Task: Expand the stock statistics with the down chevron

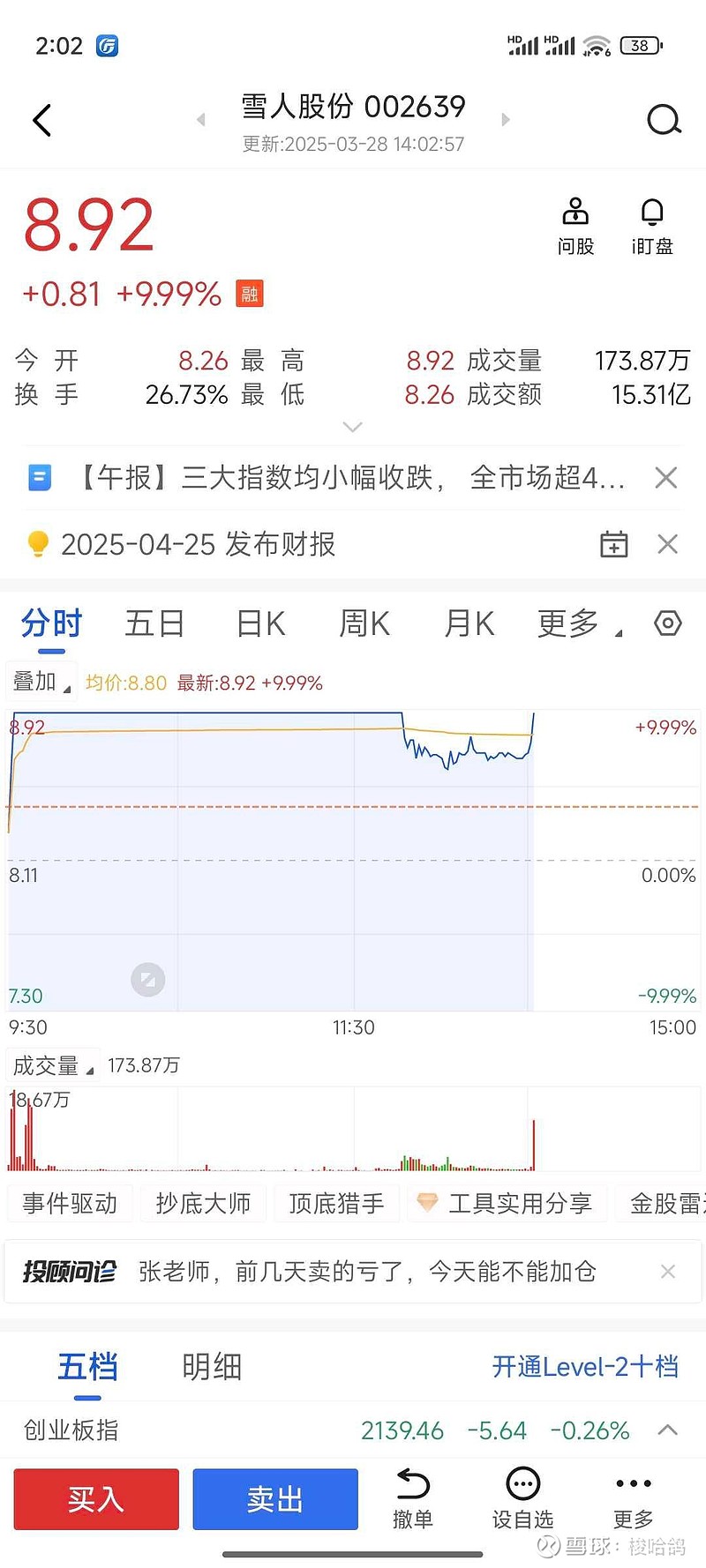Action: click(x=353, y=426)
